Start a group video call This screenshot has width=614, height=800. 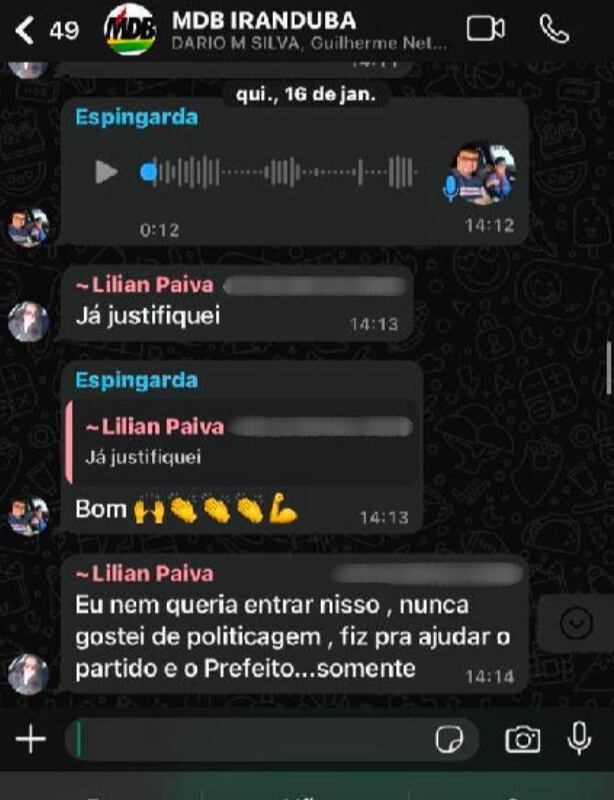click(486, 29)
